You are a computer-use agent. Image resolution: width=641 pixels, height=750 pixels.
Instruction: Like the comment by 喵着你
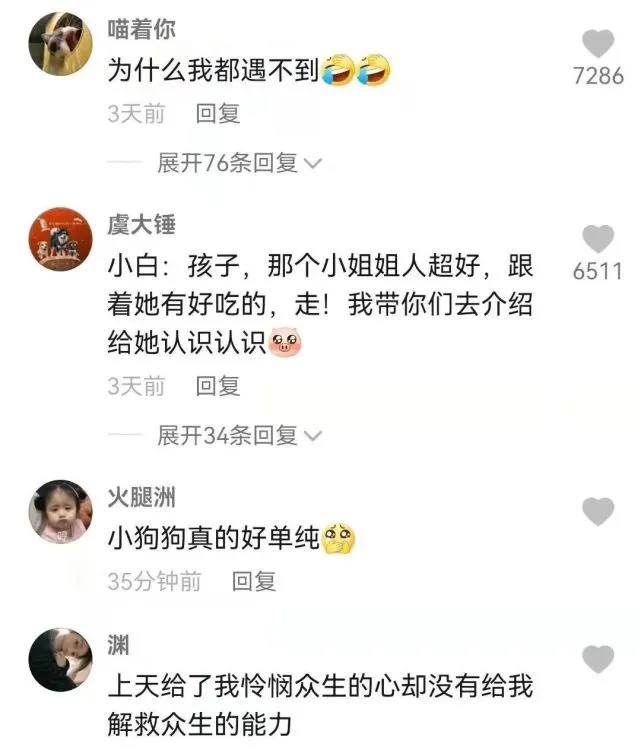click(x=598, y=44)
